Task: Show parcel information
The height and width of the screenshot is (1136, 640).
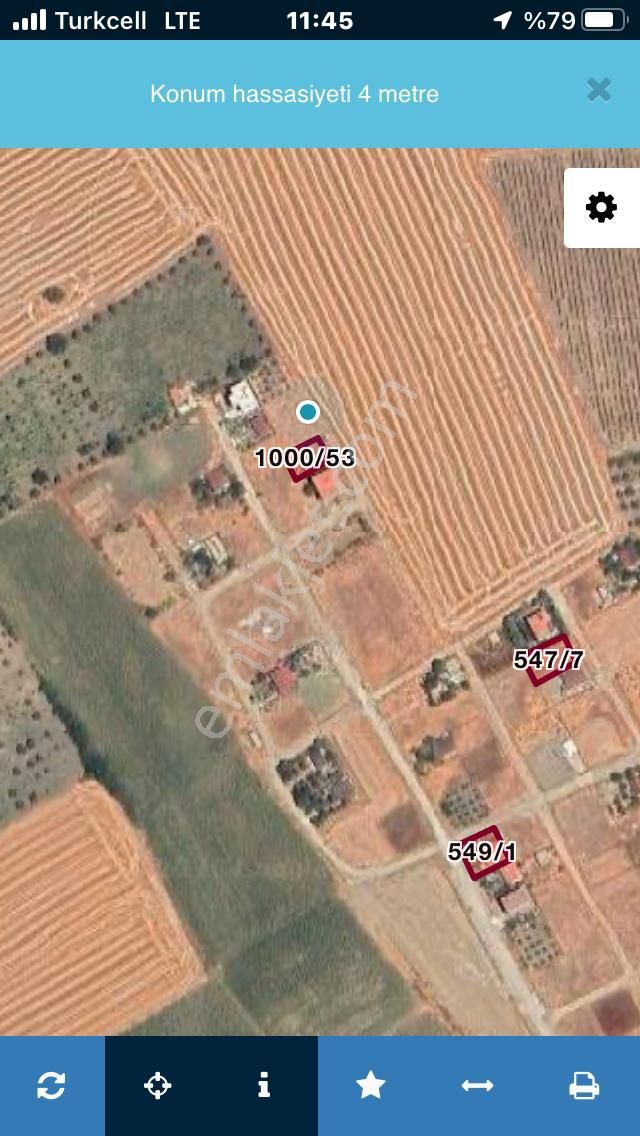Action: 264,1085
